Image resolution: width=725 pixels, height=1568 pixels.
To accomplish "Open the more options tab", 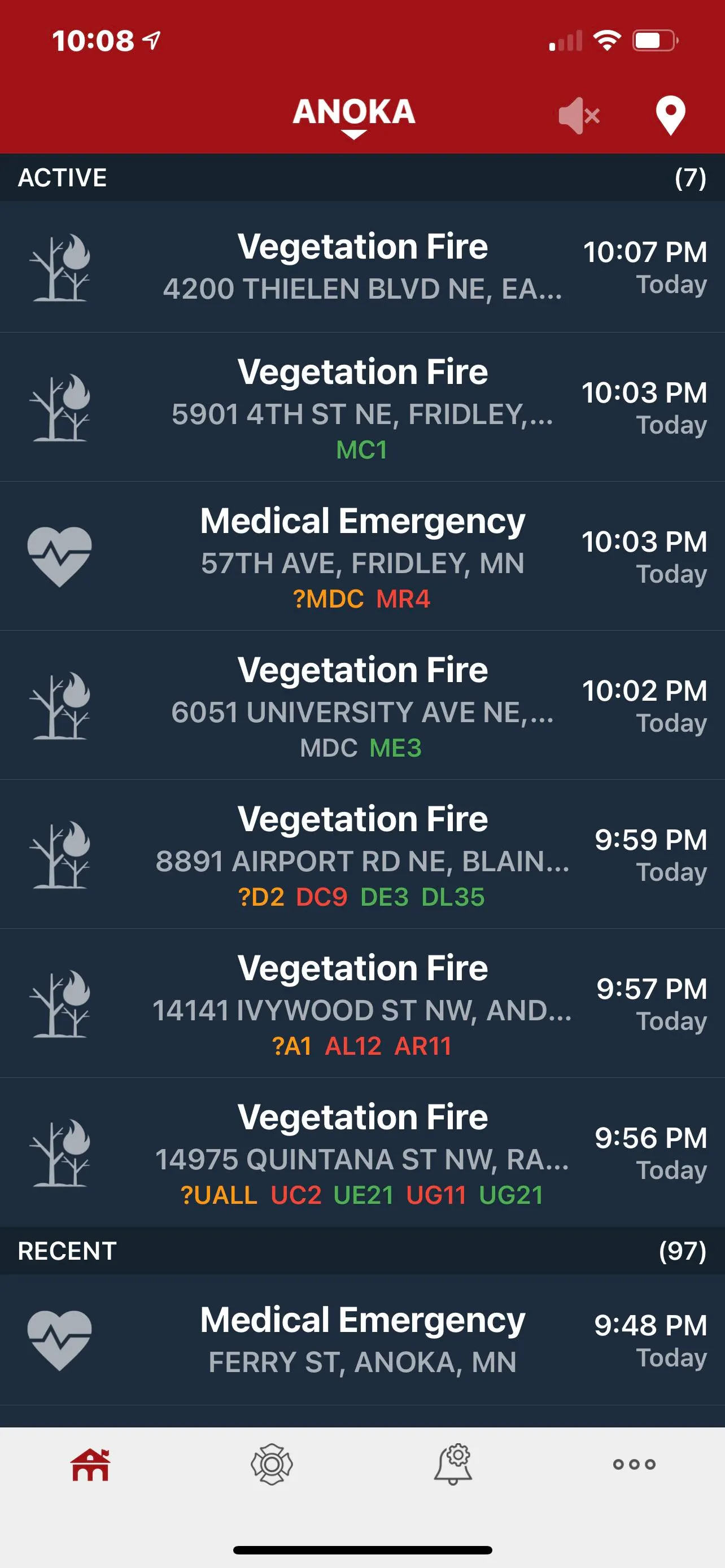I will click(634, 1465).
